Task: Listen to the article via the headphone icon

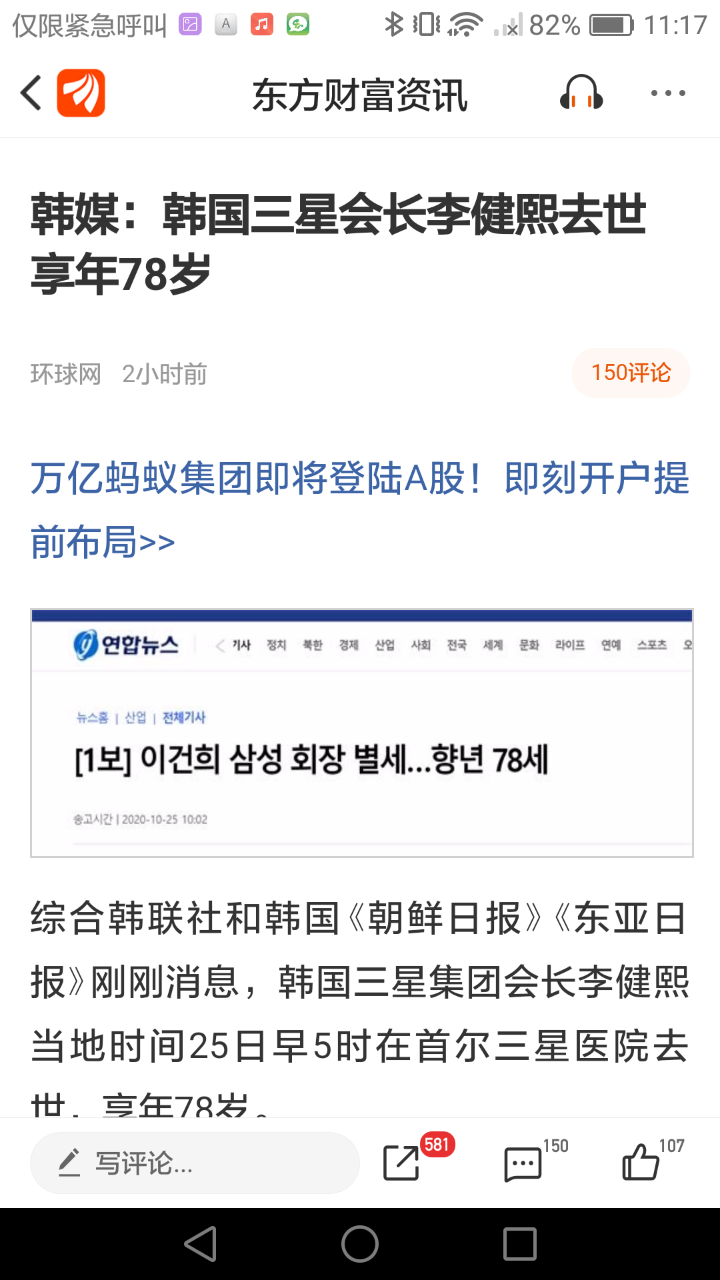Action: [x=581, y=94]
